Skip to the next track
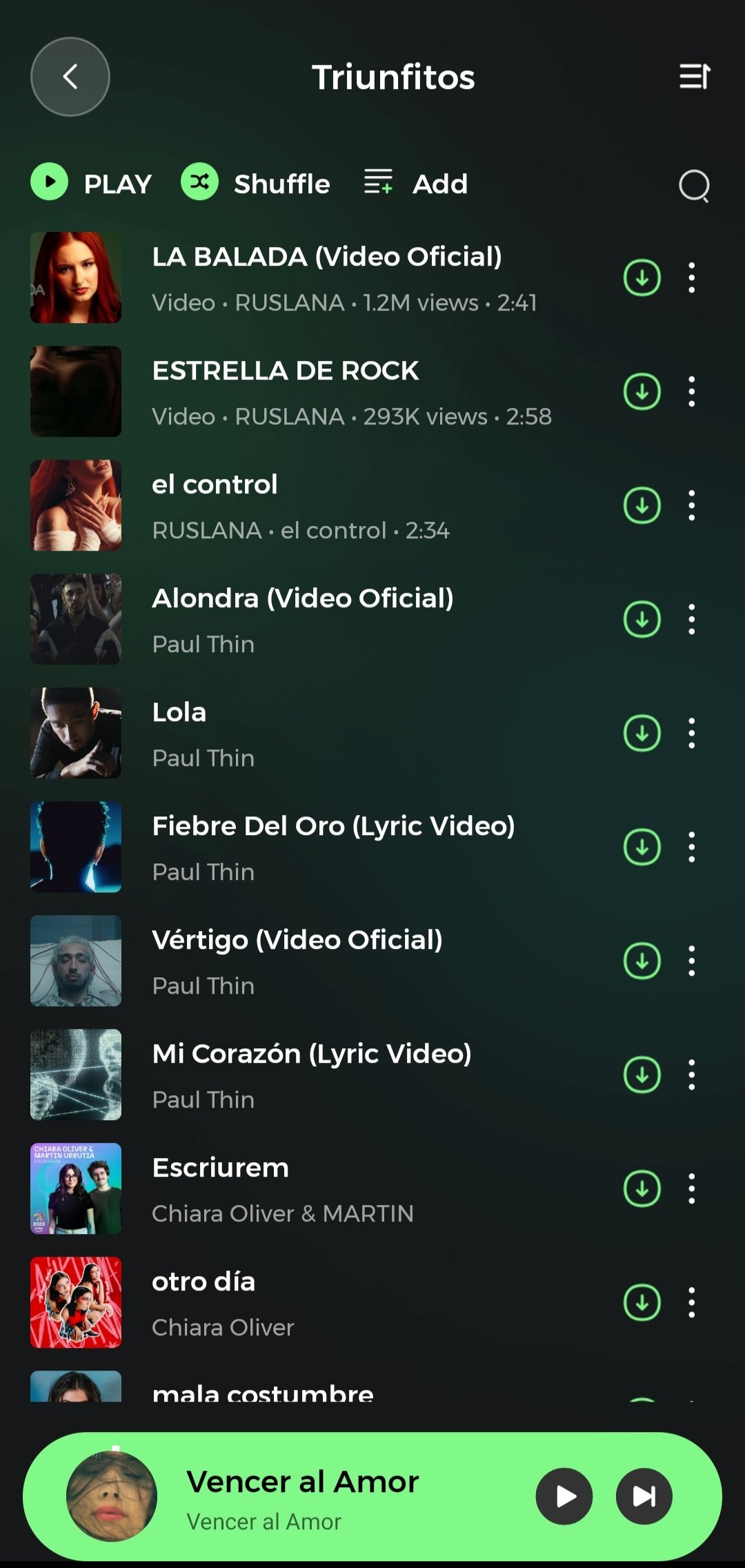 (x=644, y=1496)
